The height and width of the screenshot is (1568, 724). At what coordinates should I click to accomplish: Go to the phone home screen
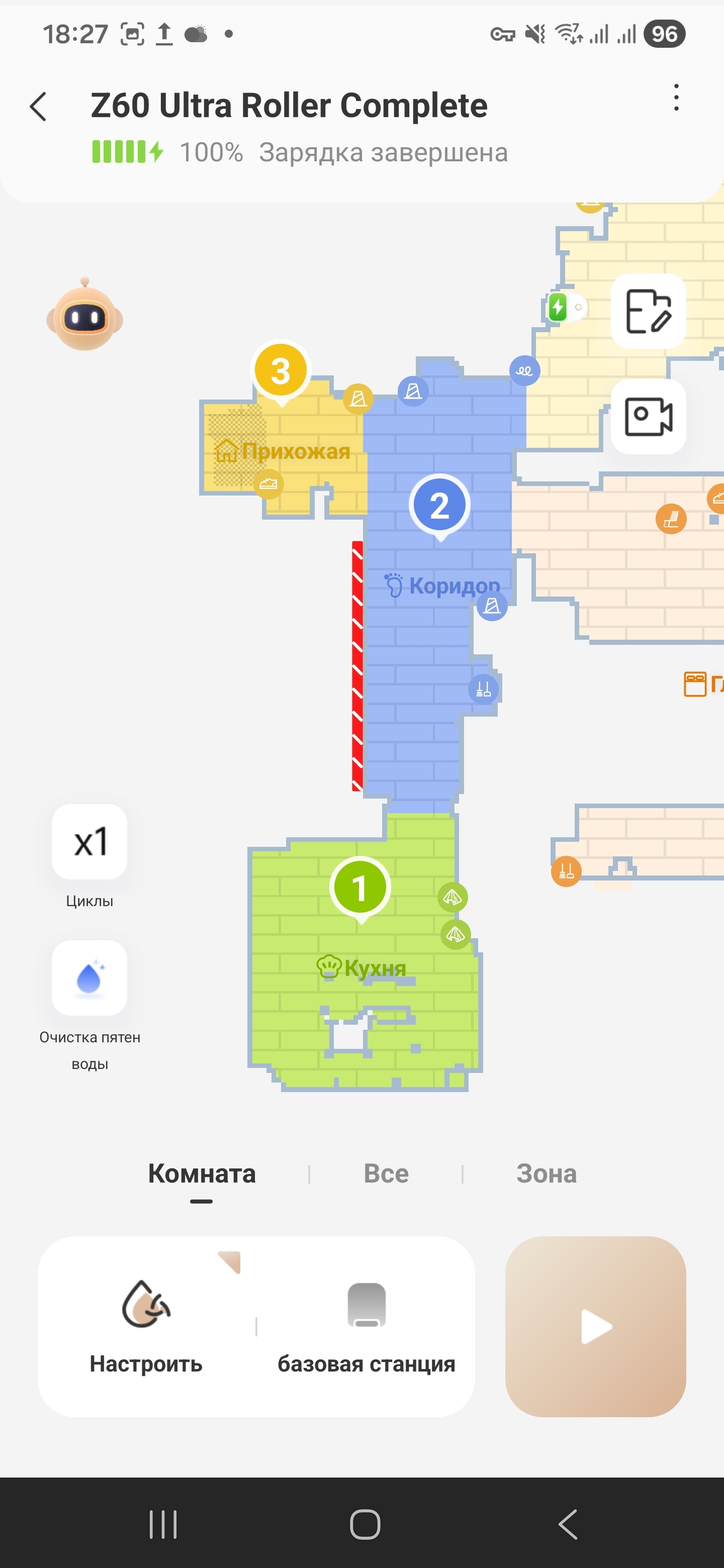pos(365,1525)
